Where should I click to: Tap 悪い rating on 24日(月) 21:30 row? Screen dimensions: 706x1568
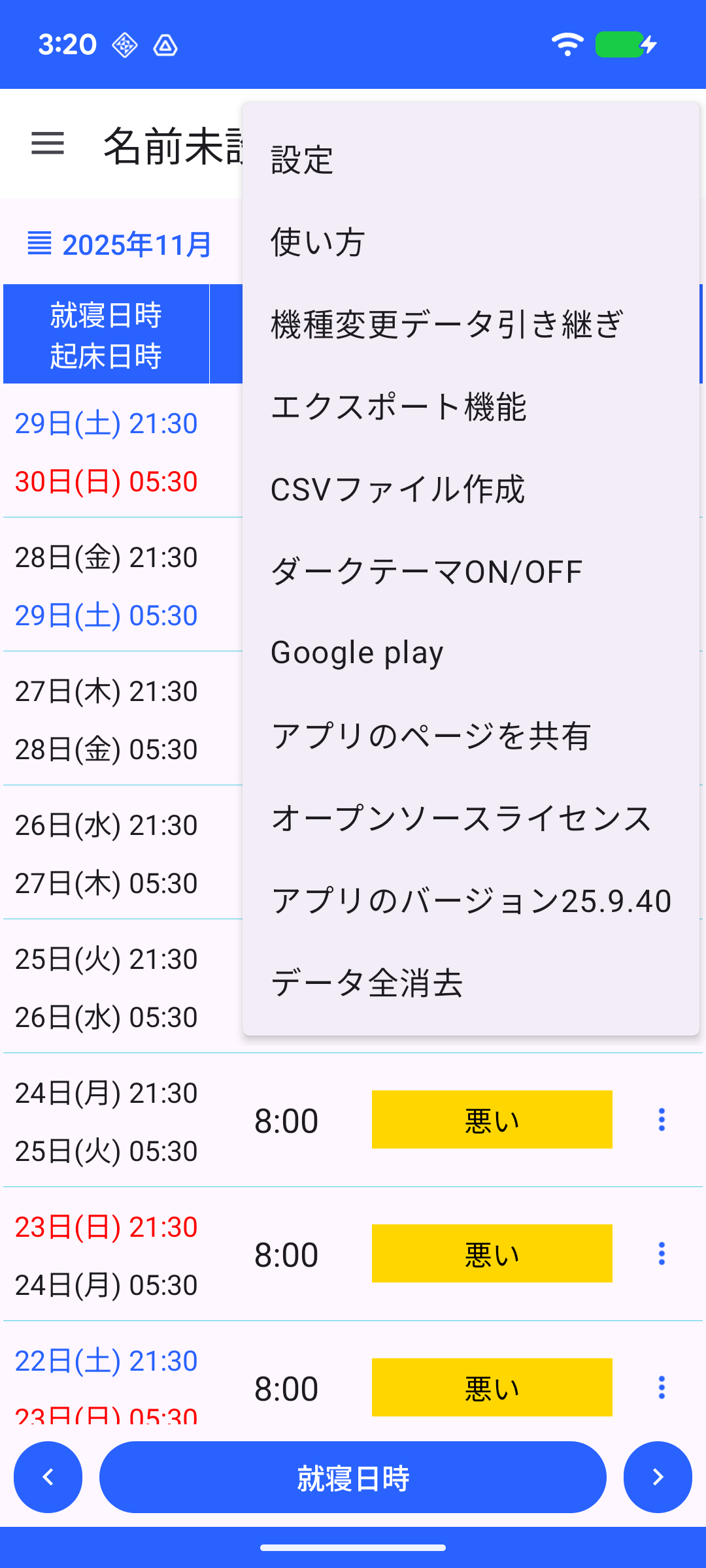pyautogui.click(x=492, y=1120)
